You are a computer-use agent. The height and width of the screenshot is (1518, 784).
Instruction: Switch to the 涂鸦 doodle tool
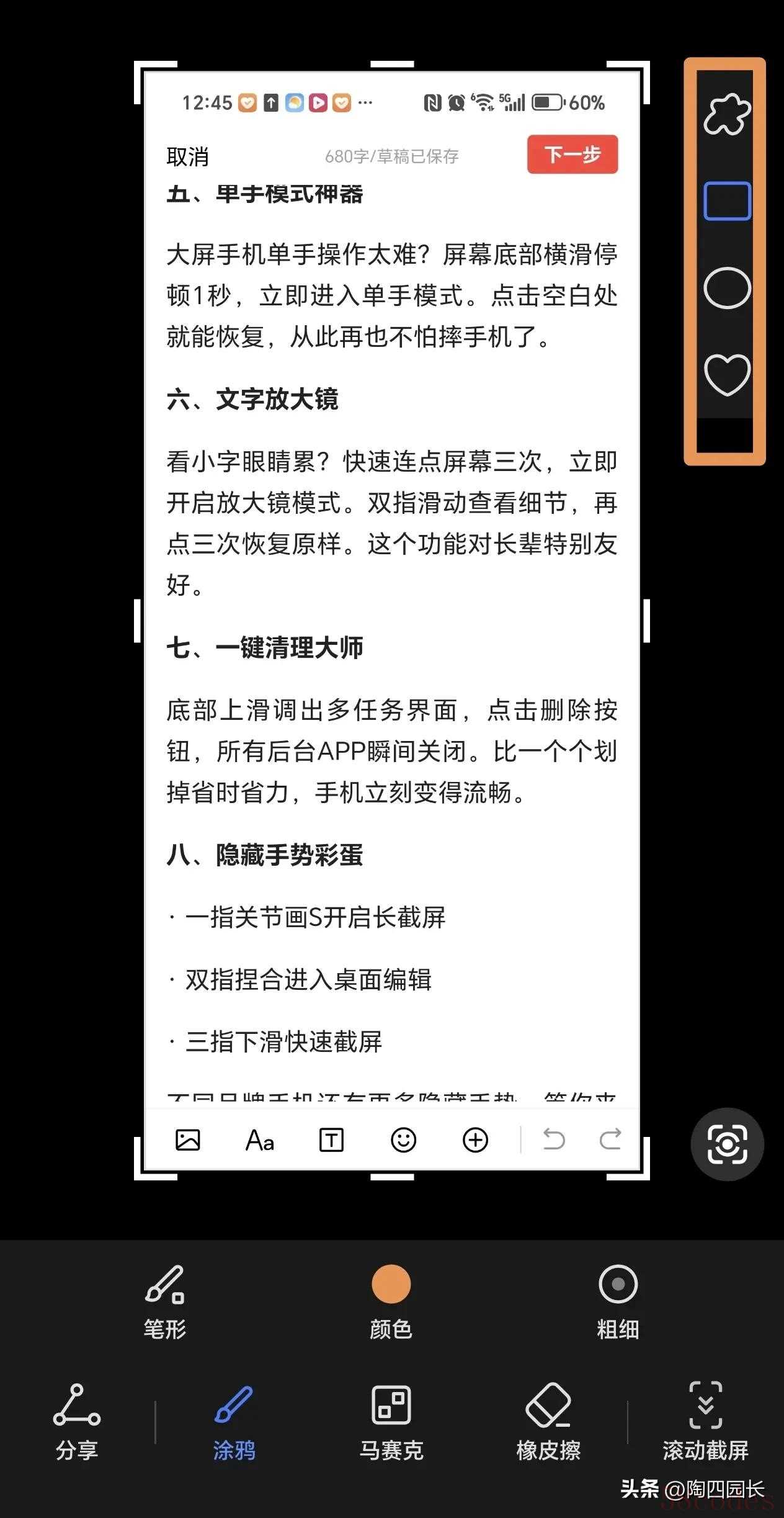[x=234, y=1422]
